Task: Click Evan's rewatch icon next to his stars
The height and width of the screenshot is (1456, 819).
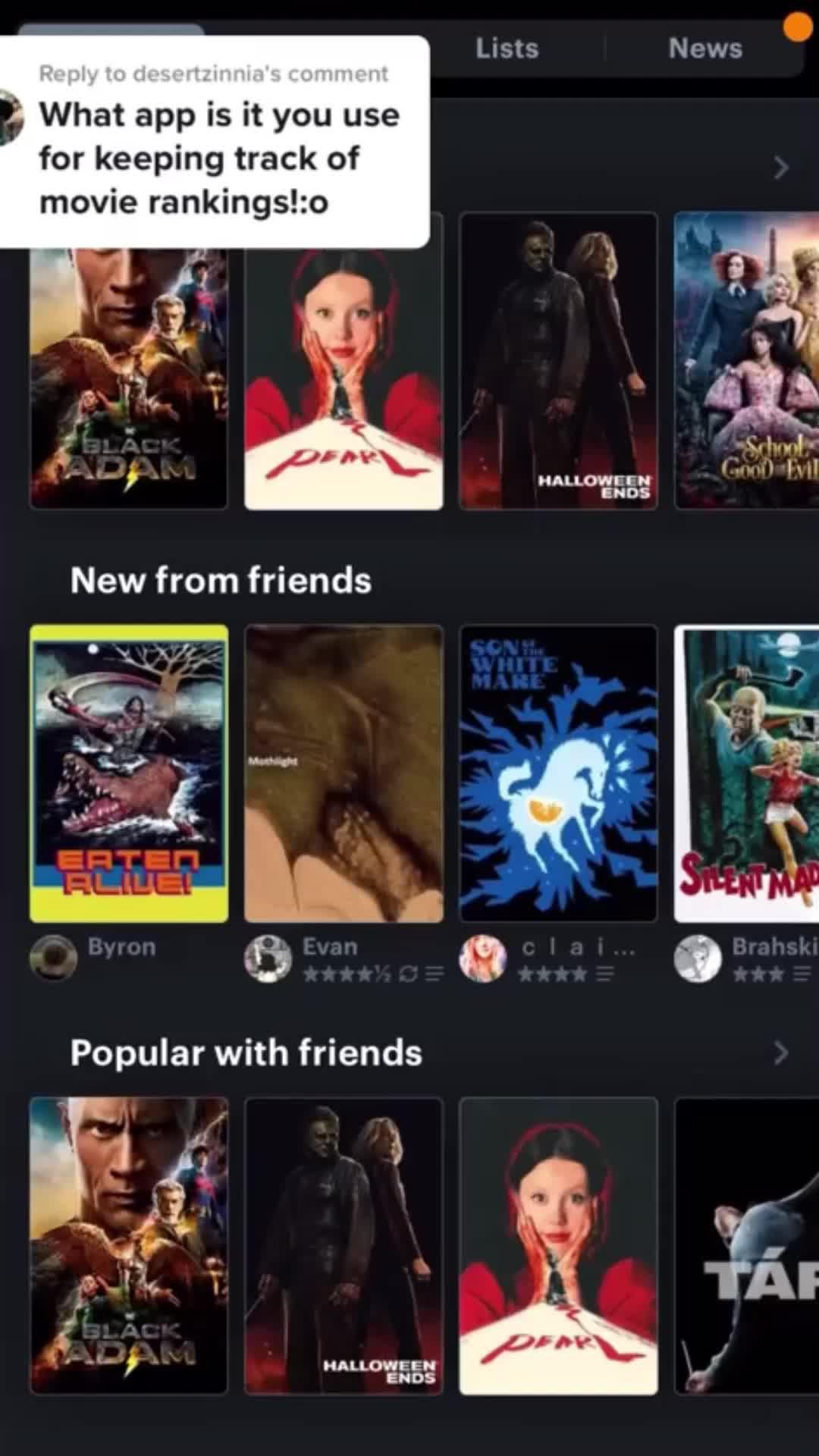Action: [408, 974]
